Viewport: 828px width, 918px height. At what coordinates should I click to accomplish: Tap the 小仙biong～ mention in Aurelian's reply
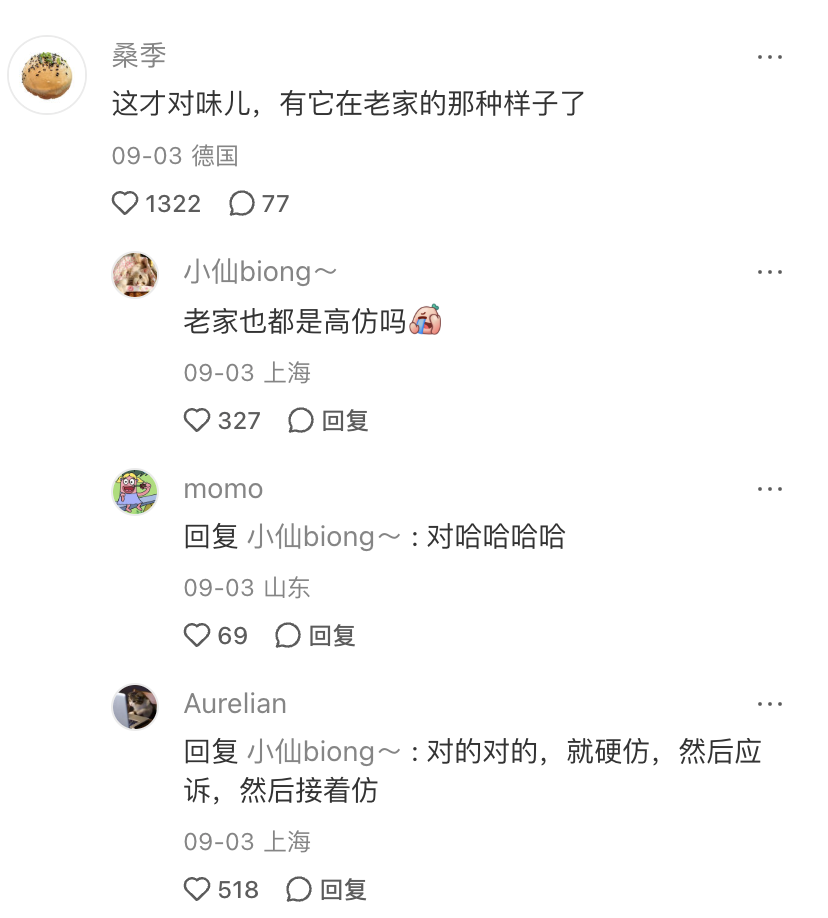click(324, 752)
